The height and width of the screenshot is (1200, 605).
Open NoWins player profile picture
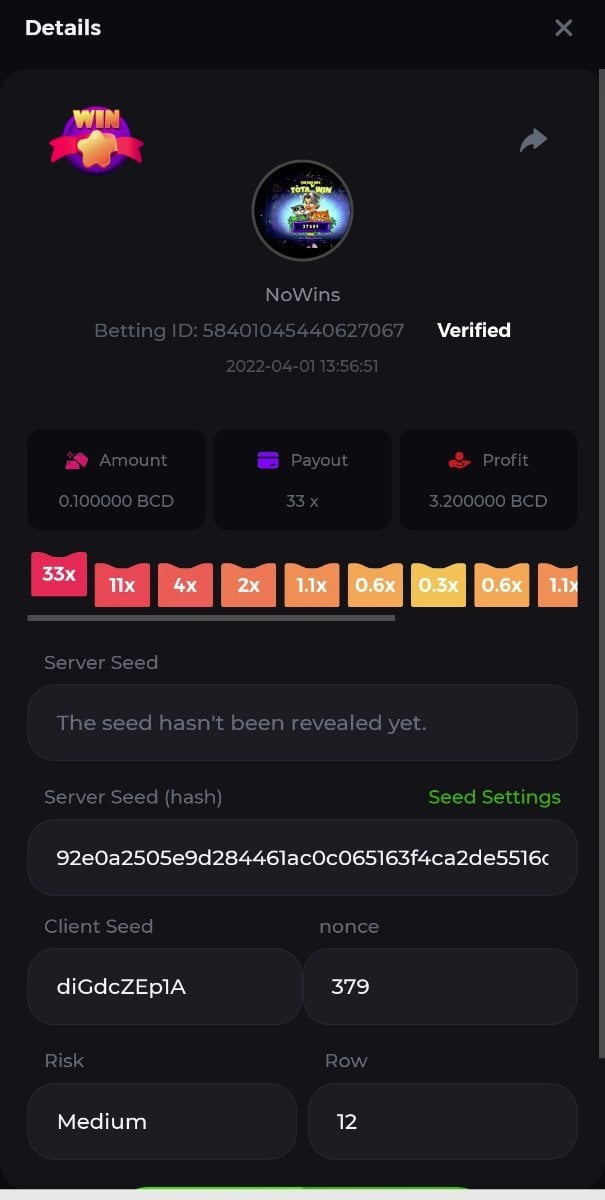302,211
